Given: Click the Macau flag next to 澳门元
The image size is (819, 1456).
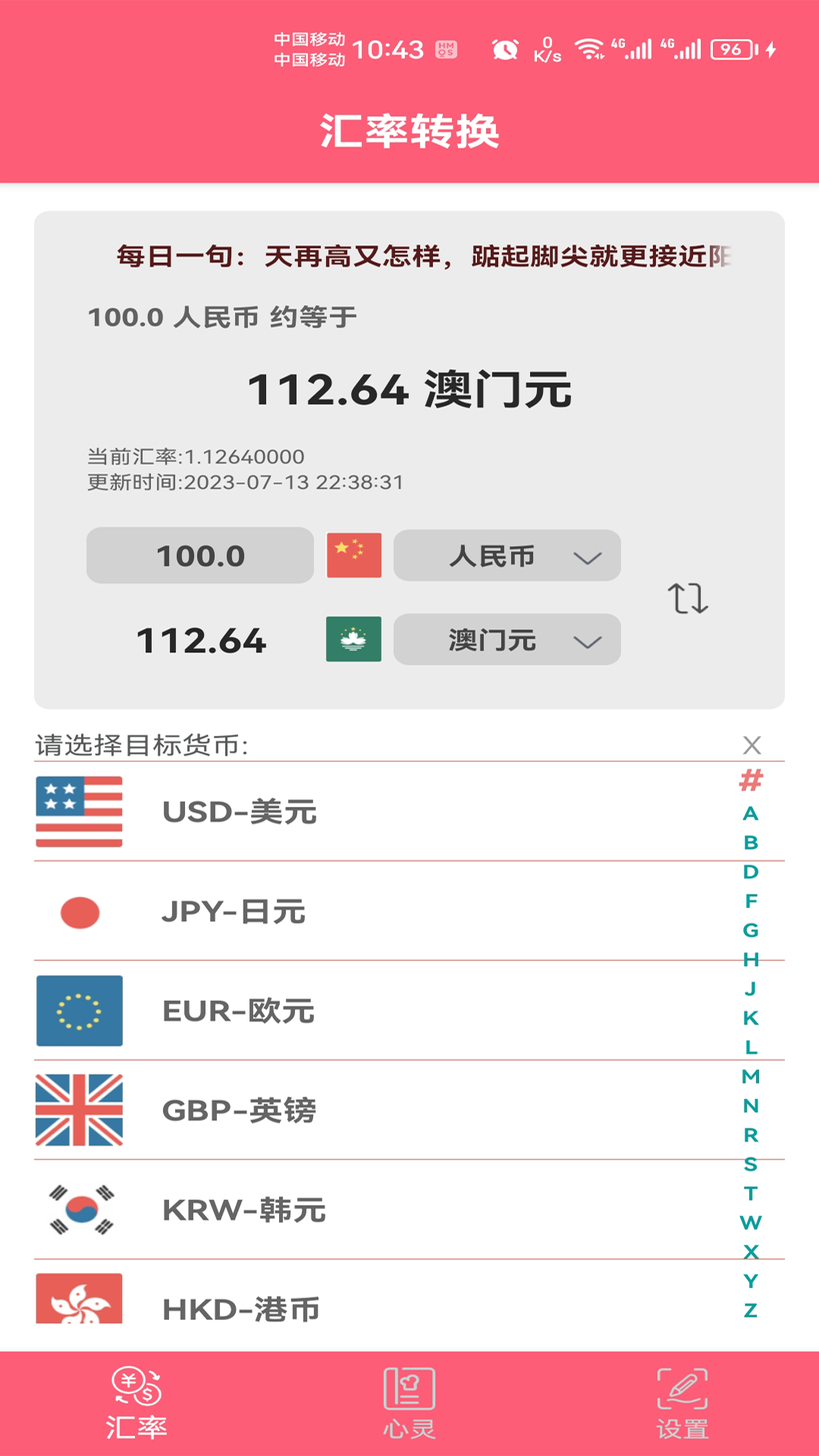Looking at the screenshot, I should [x=354, y=641].
